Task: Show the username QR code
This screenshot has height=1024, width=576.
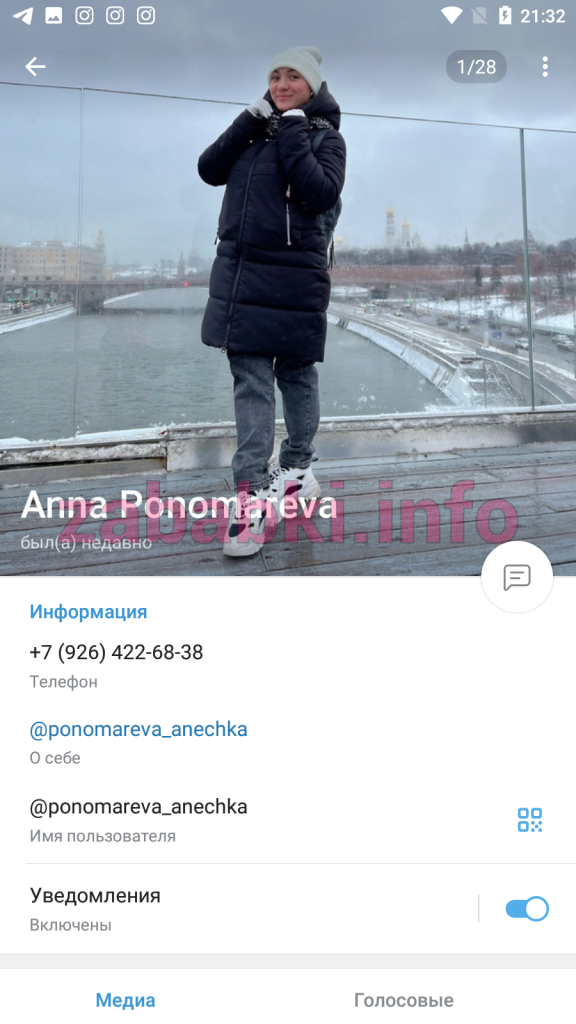Action: [x=530, y=820]
